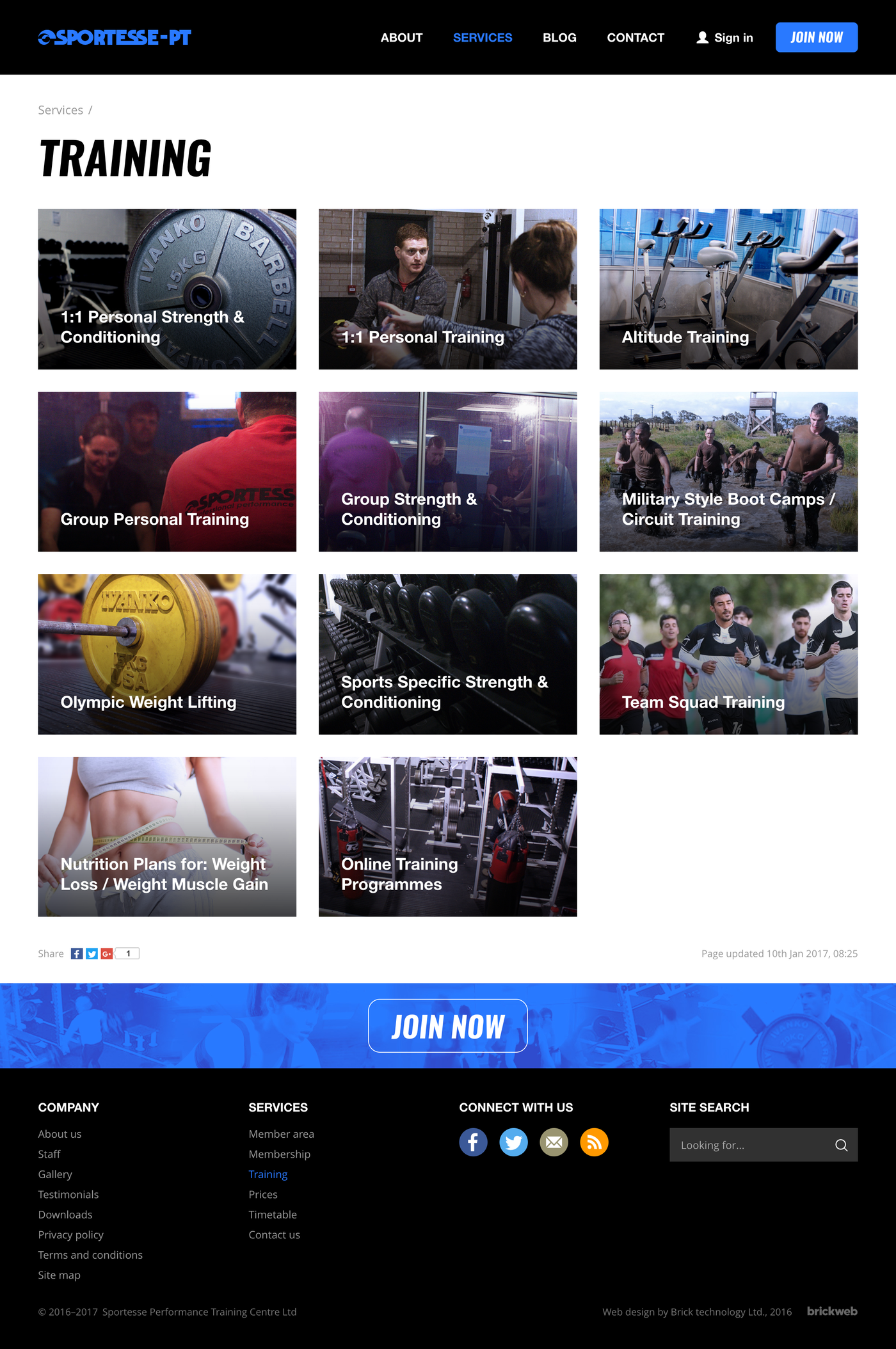Viewport: 896px width, 1349px height.
Task: Go to the Contact page
Action: [636, 38]
